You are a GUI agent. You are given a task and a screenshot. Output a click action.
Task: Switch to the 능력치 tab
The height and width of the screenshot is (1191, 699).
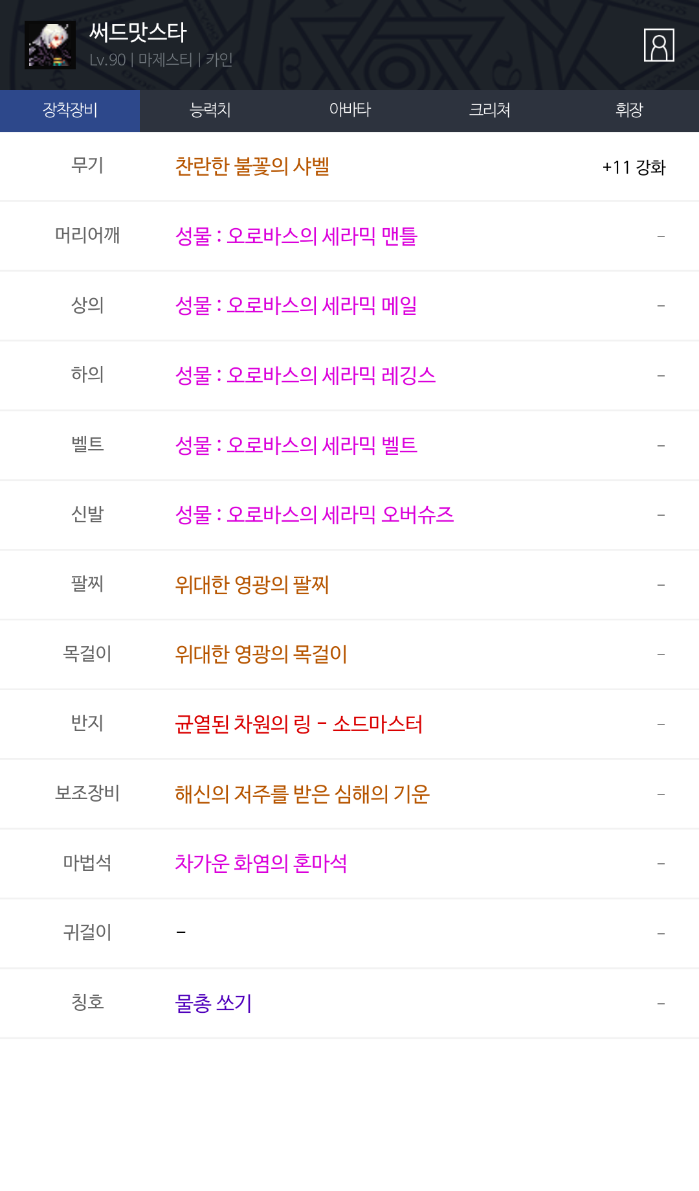pos(210,110)
